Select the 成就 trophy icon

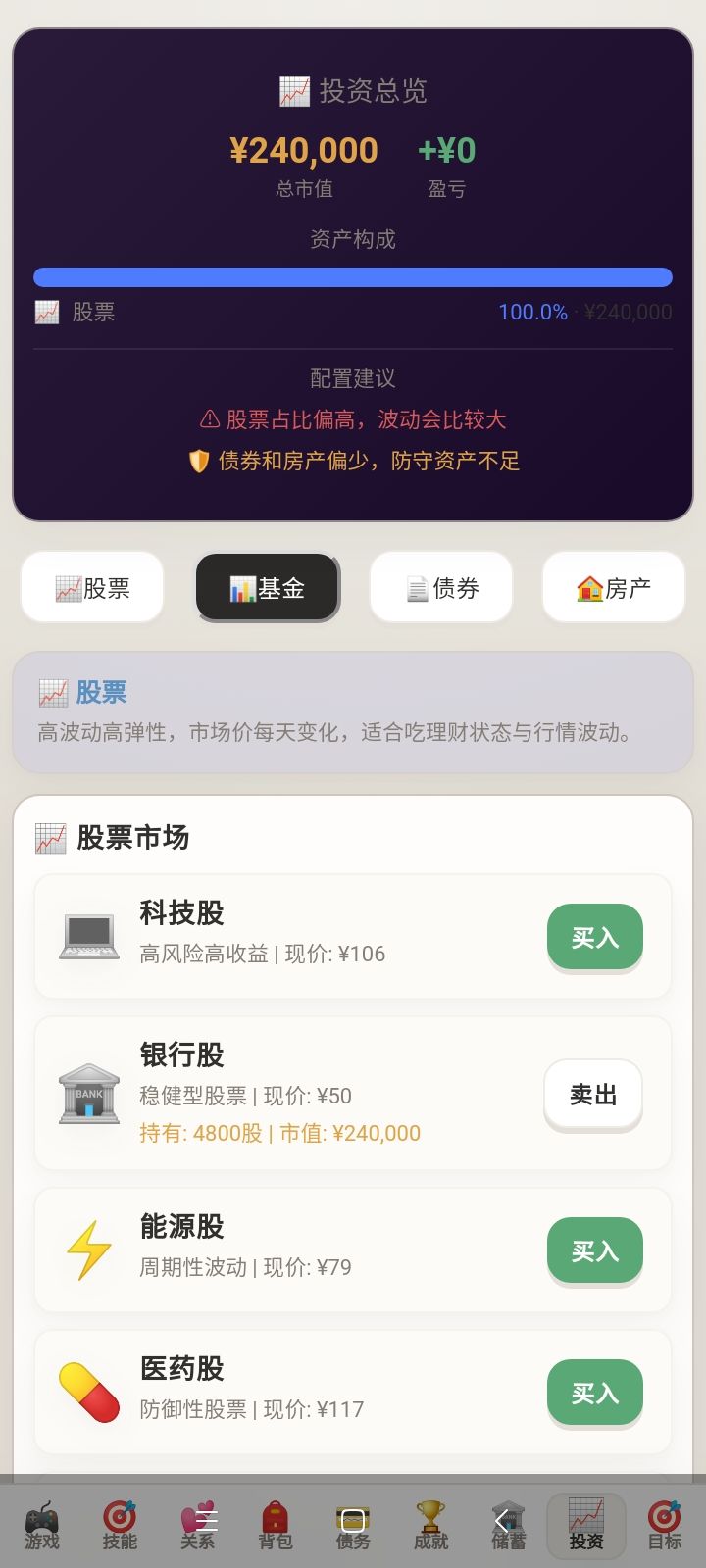click(x=429, y=1526)
